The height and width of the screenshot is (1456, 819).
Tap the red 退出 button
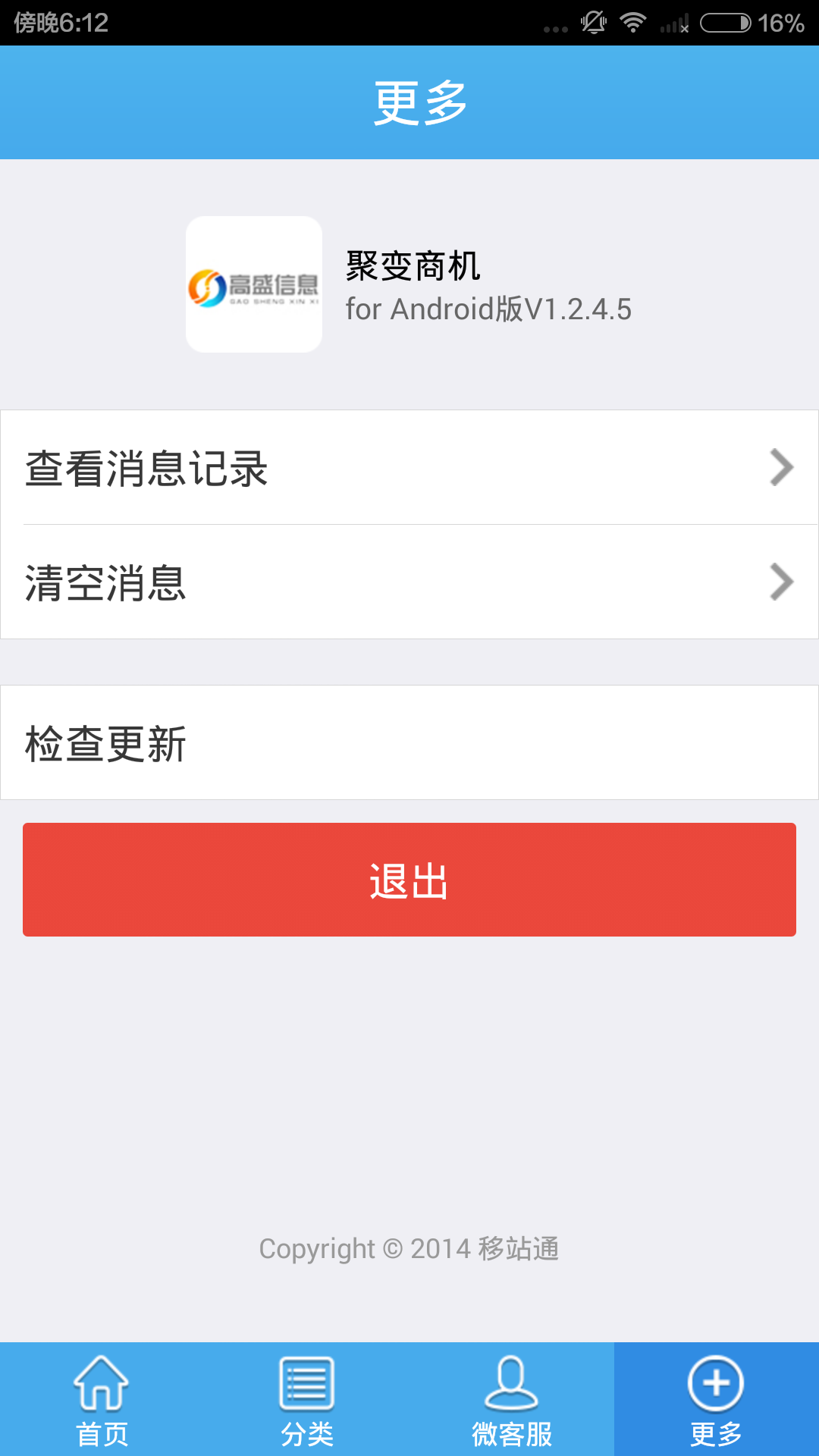pyautogui.click(x=409, y=880)
